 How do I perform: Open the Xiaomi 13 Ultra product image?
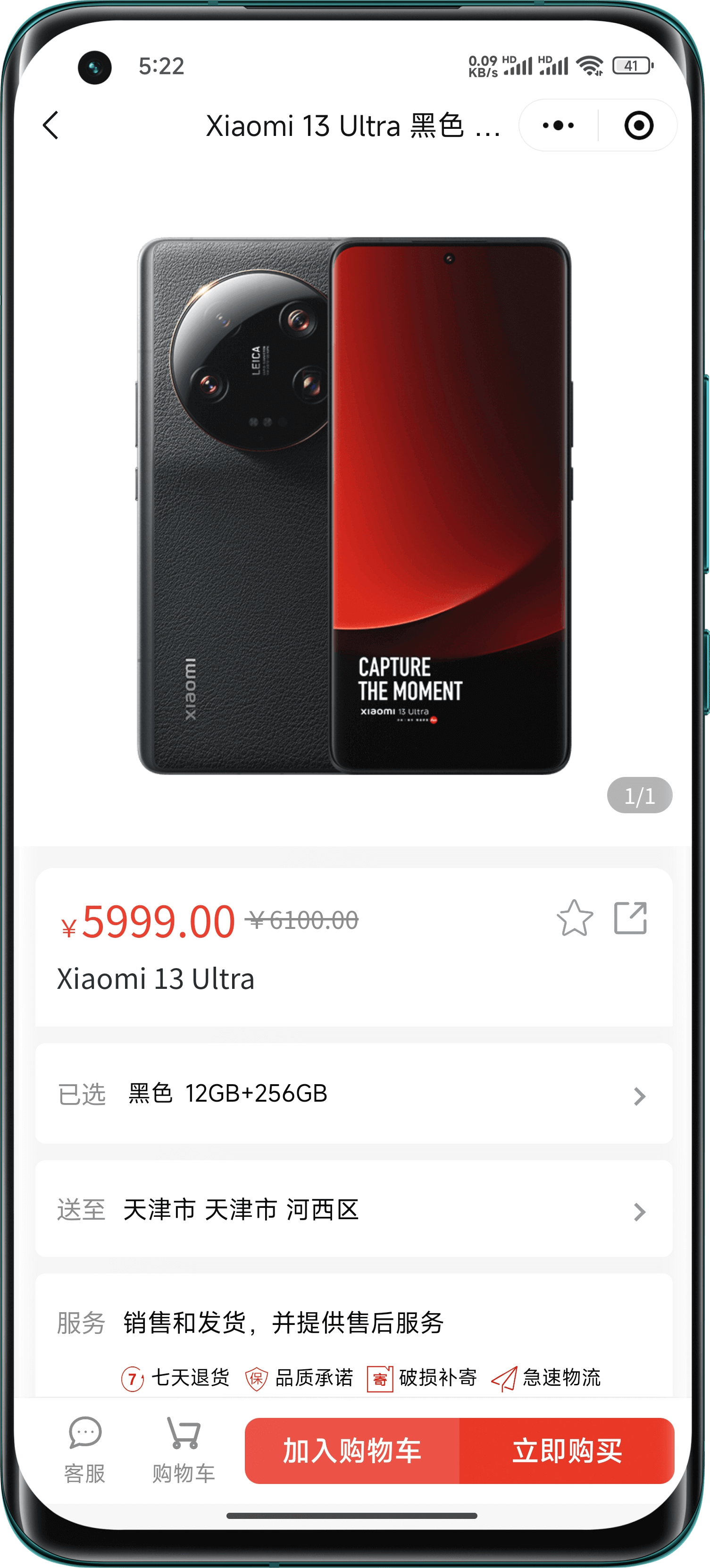354,505
